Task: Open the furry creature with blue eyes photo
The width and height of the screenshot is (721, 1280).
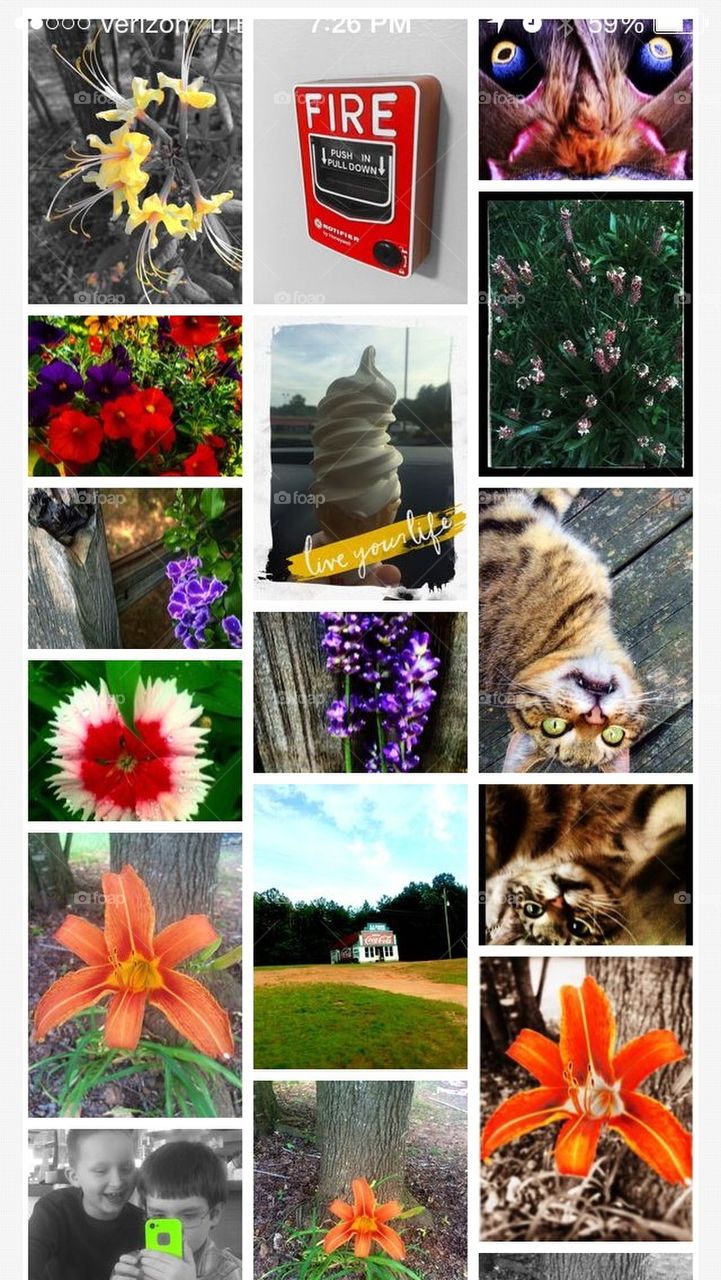Action: click(585, 100)
